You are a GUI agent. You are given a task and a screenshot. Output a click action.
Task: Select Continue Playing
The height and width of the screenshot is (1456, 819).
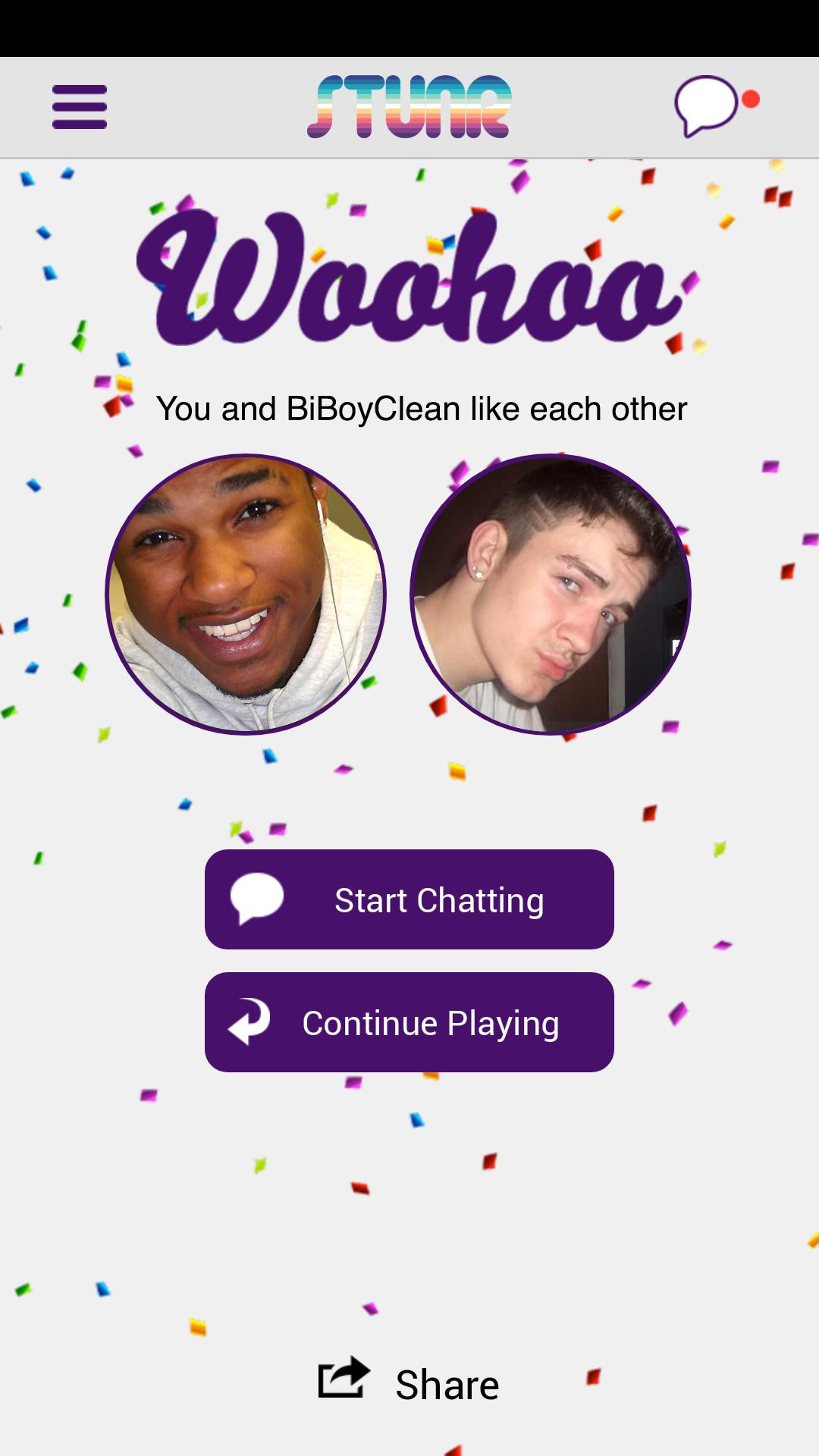(x=409, y=1022)
